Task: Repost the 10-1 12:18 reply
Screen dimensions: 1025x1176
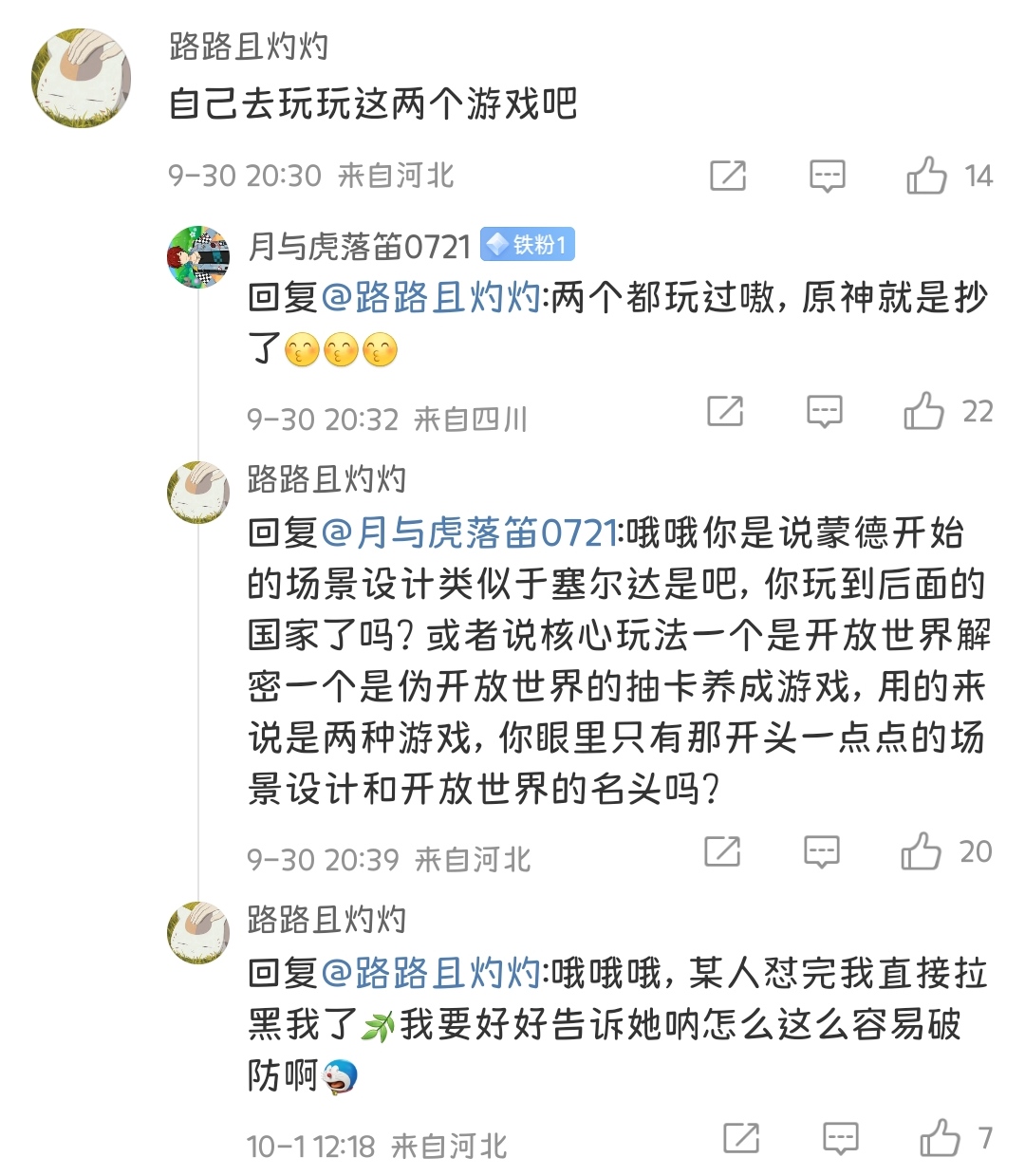Action: [x=741, y=1138]
